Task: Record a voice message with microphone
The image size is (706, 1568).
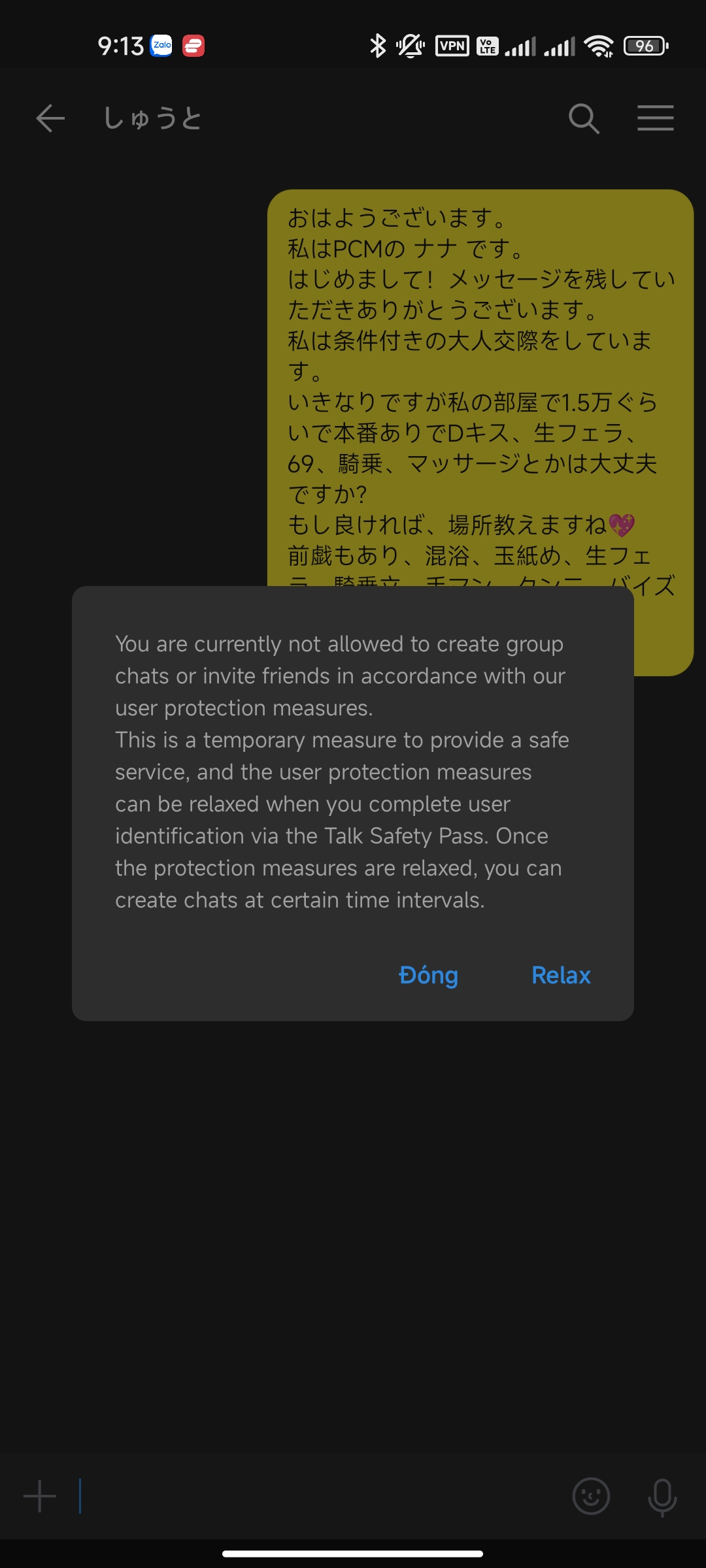Action: click(x=662, y=1497)
